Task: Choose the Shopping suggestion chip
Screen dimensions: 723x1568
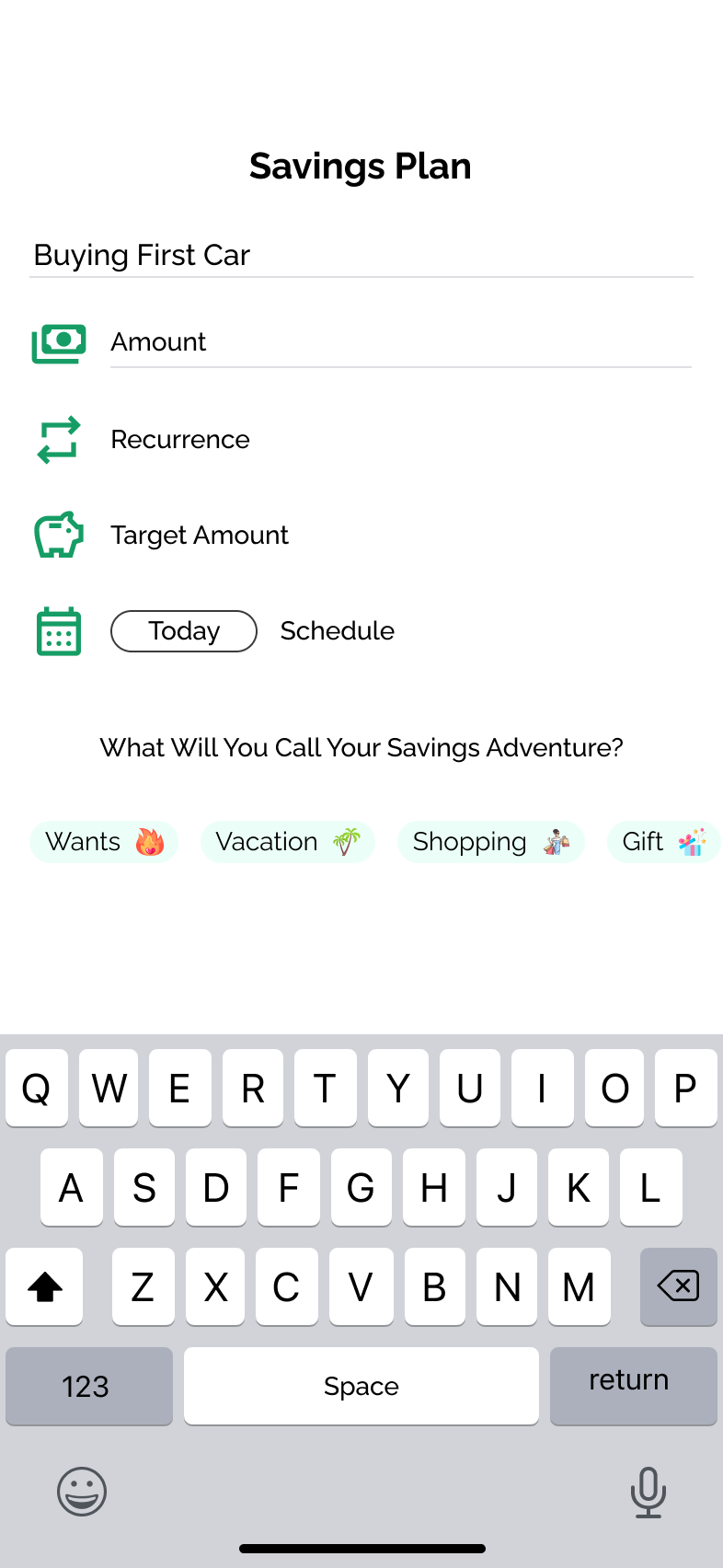Action: (x=491, y=842)
